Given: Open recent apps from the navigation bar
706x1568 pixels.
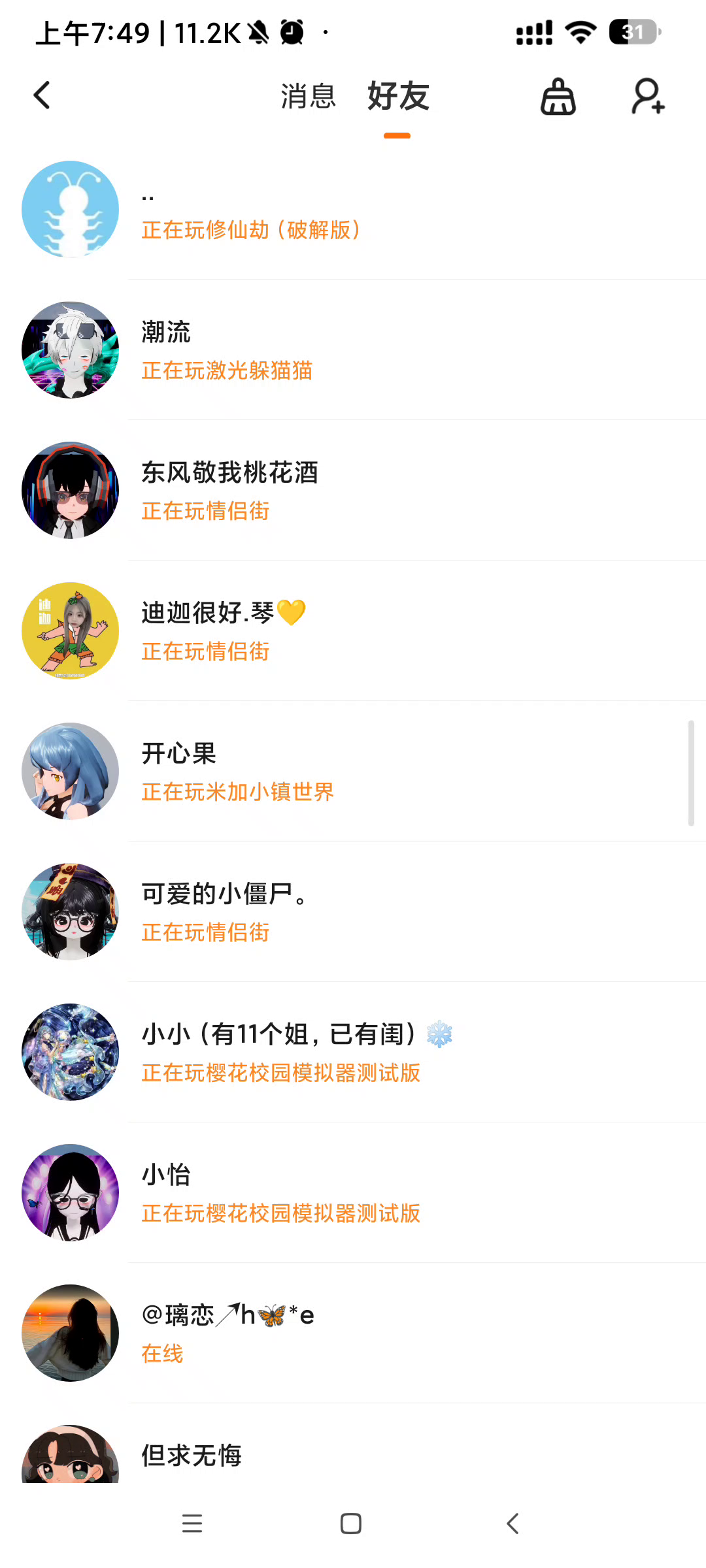Looking at the screenshot, I should pyautogui.click(x=192, y=1524).
